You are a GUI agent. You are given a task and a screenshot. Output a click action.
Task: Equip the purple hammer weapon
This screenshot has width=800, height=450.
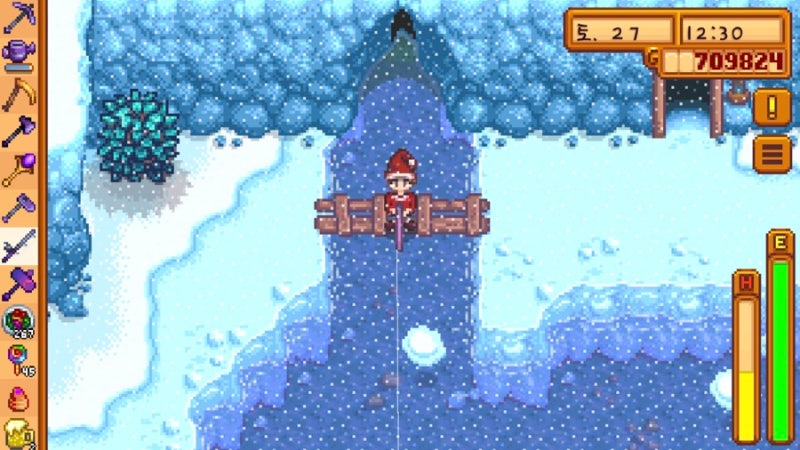pyautogui.click(x=20, y=283)
